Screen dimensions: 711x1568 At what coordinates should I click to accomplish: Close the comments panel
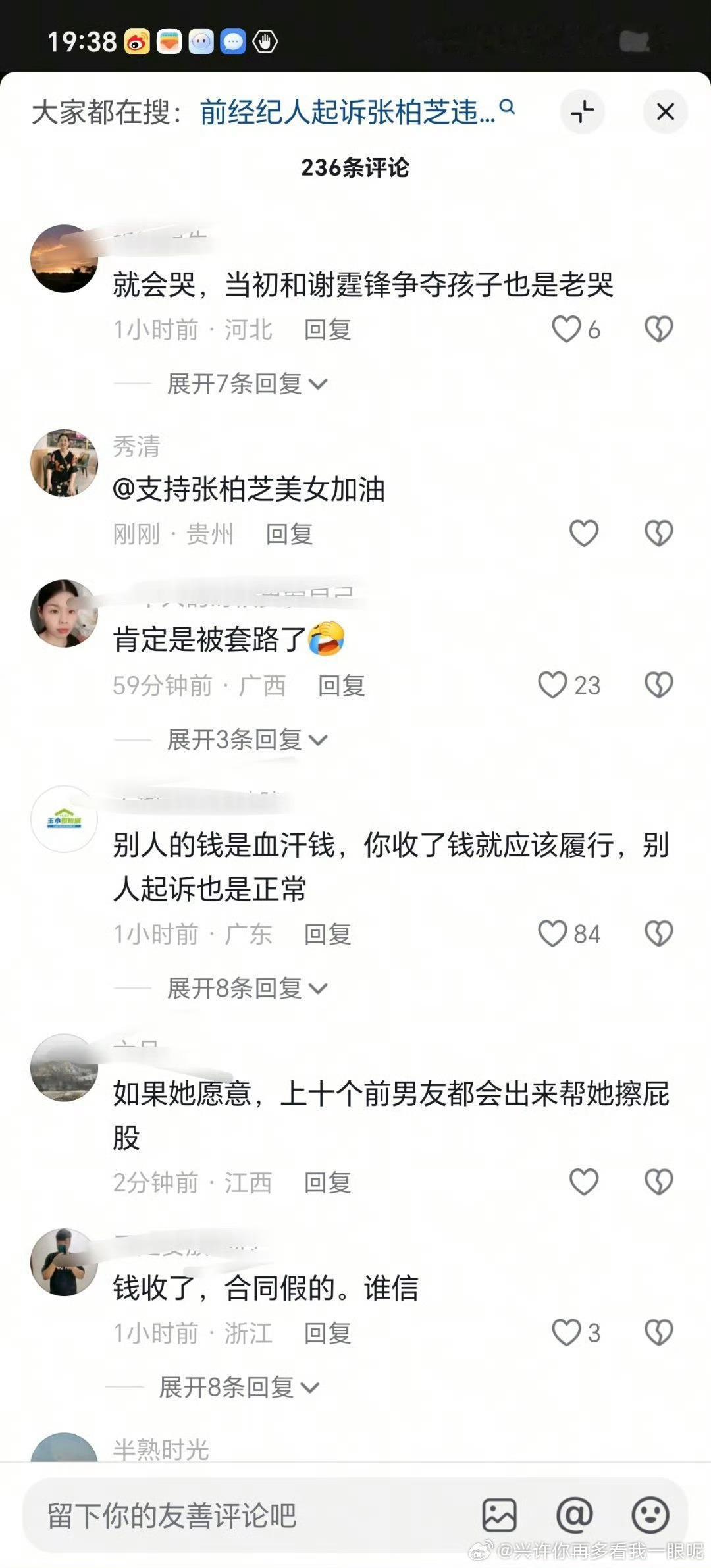pos(667,112)
